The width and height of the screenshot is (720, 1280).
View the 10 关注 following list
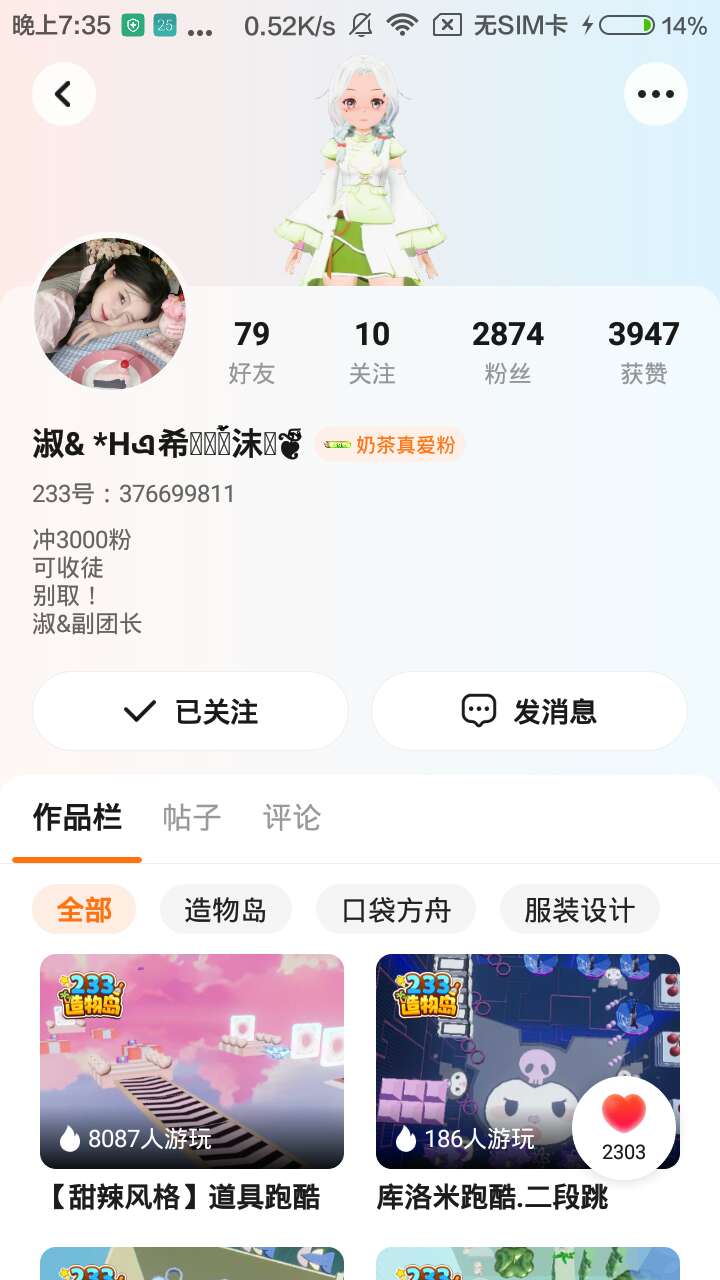click(372, 351)
